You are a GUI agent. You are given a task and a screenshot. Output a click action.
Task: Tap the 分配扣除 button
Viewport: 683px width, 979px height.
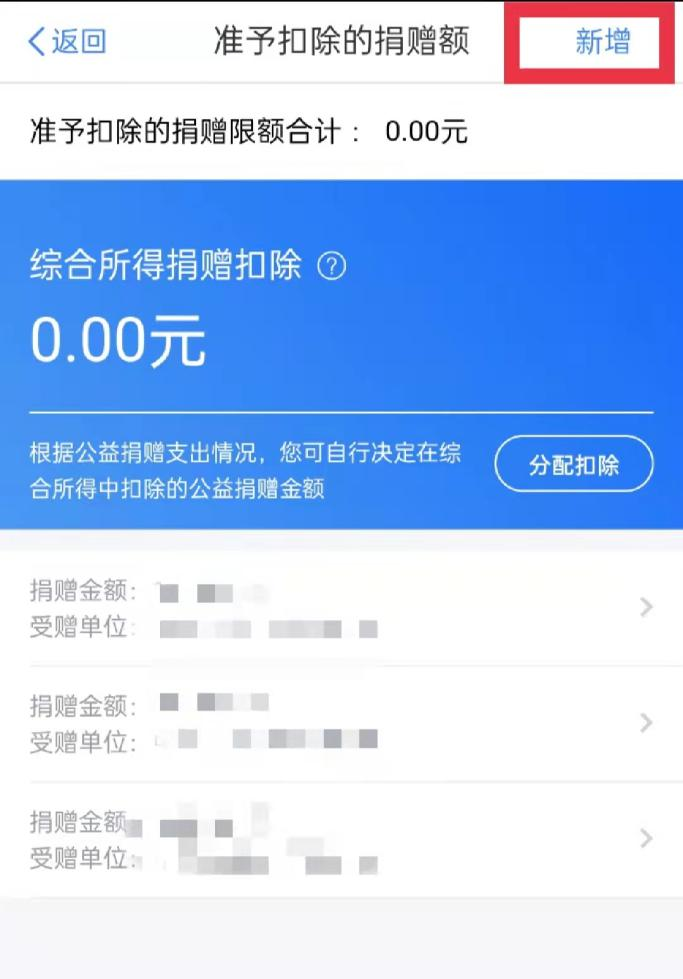573,465
